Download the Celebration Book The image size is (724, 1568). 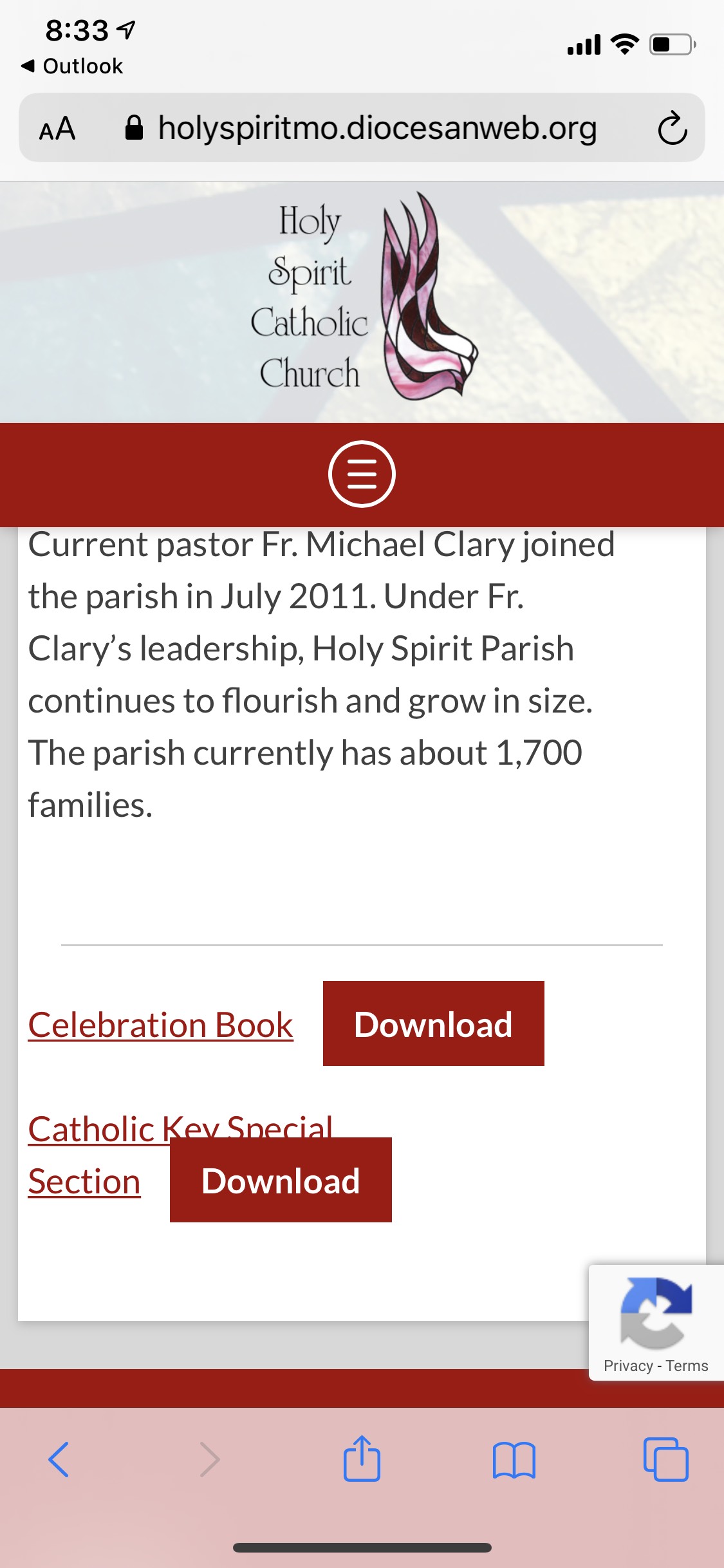433,1023
